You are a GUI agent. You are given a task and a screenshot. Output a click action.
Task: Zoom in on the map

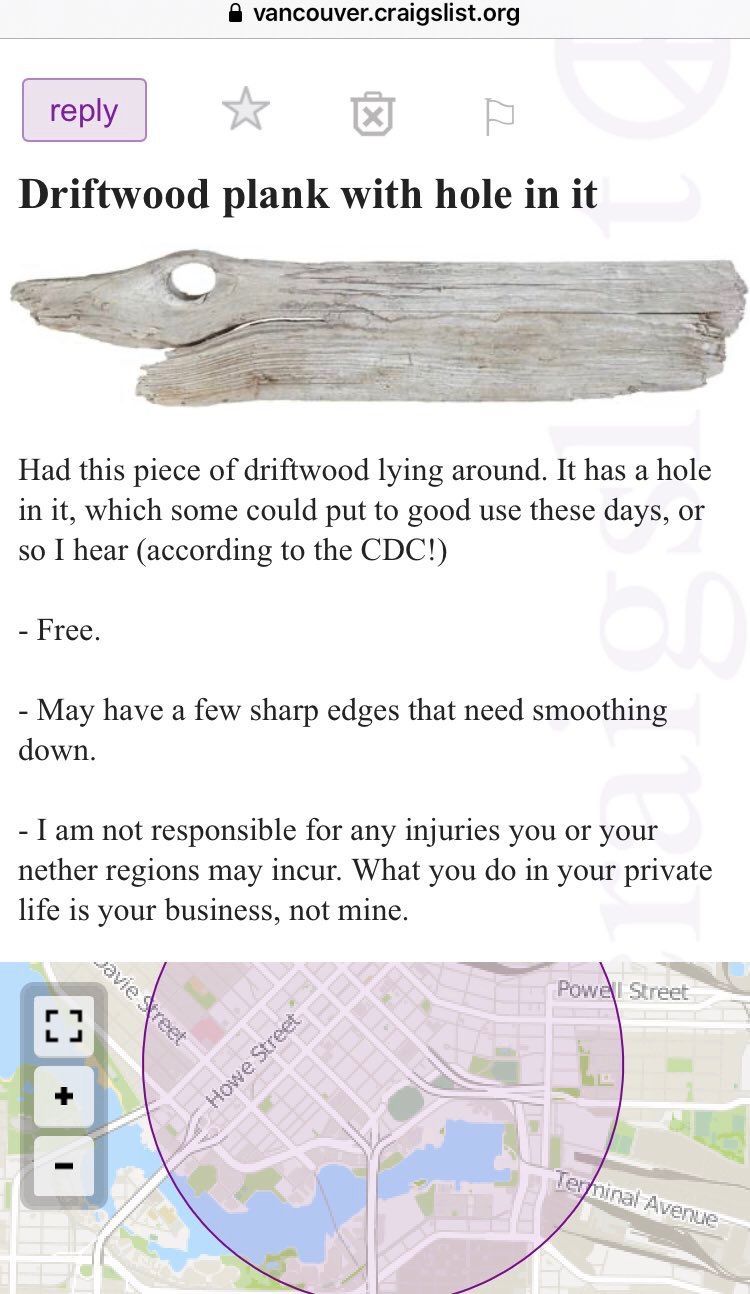64,1096
